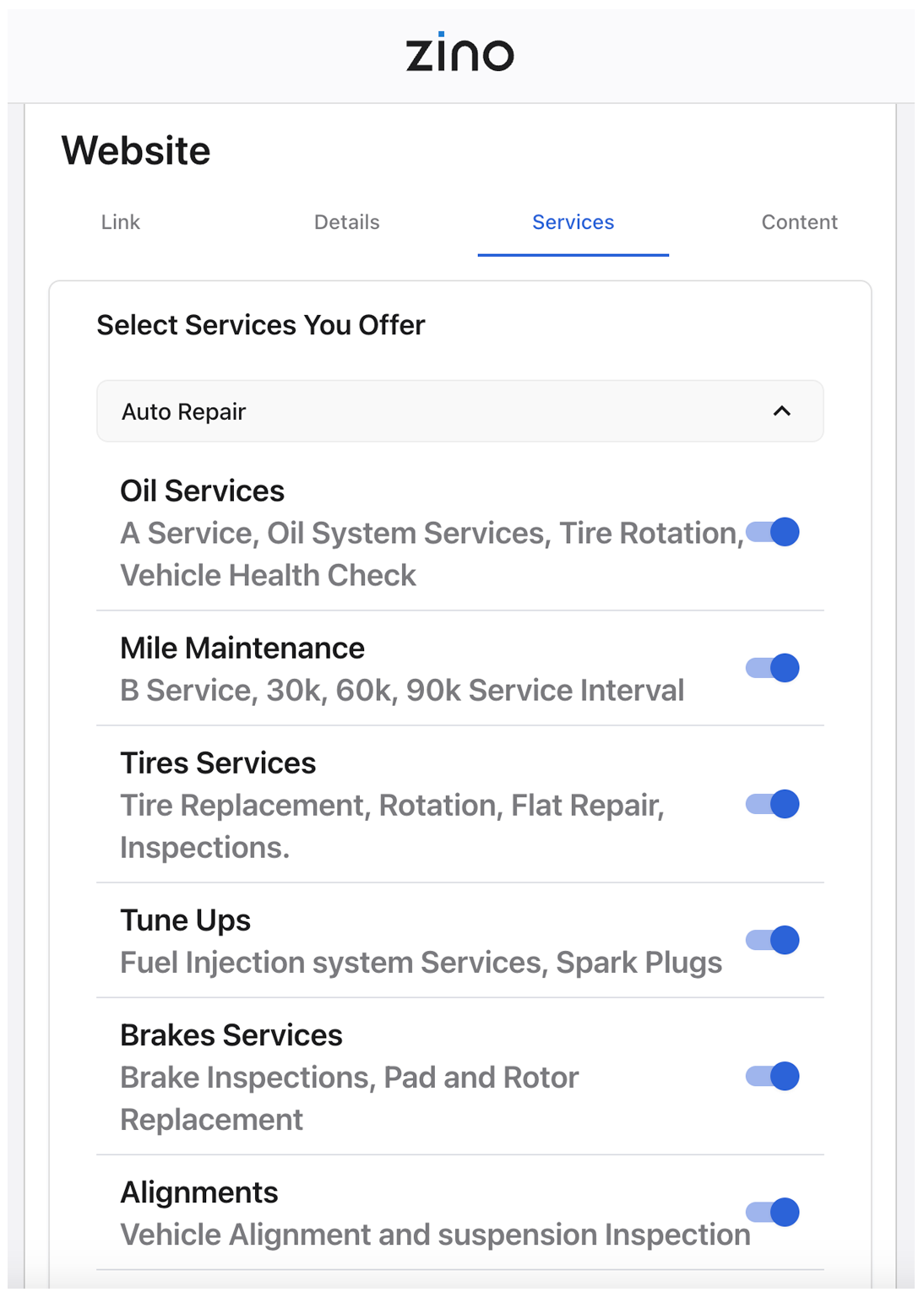Turn off the Alignments switch

[773, 1212]
